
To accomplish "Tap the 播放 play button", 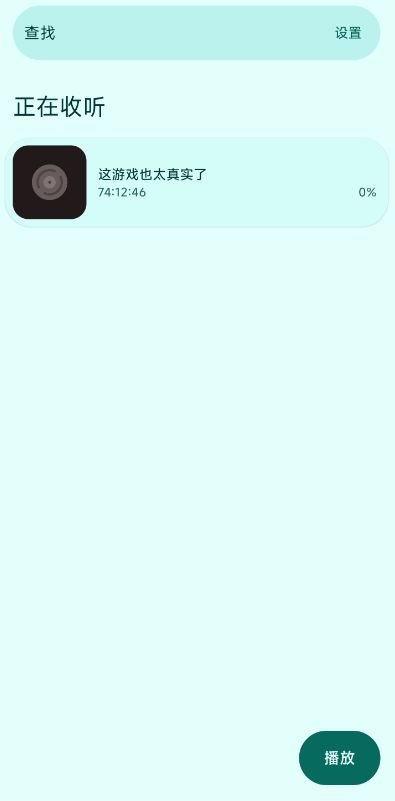I will tap(339, 758).
